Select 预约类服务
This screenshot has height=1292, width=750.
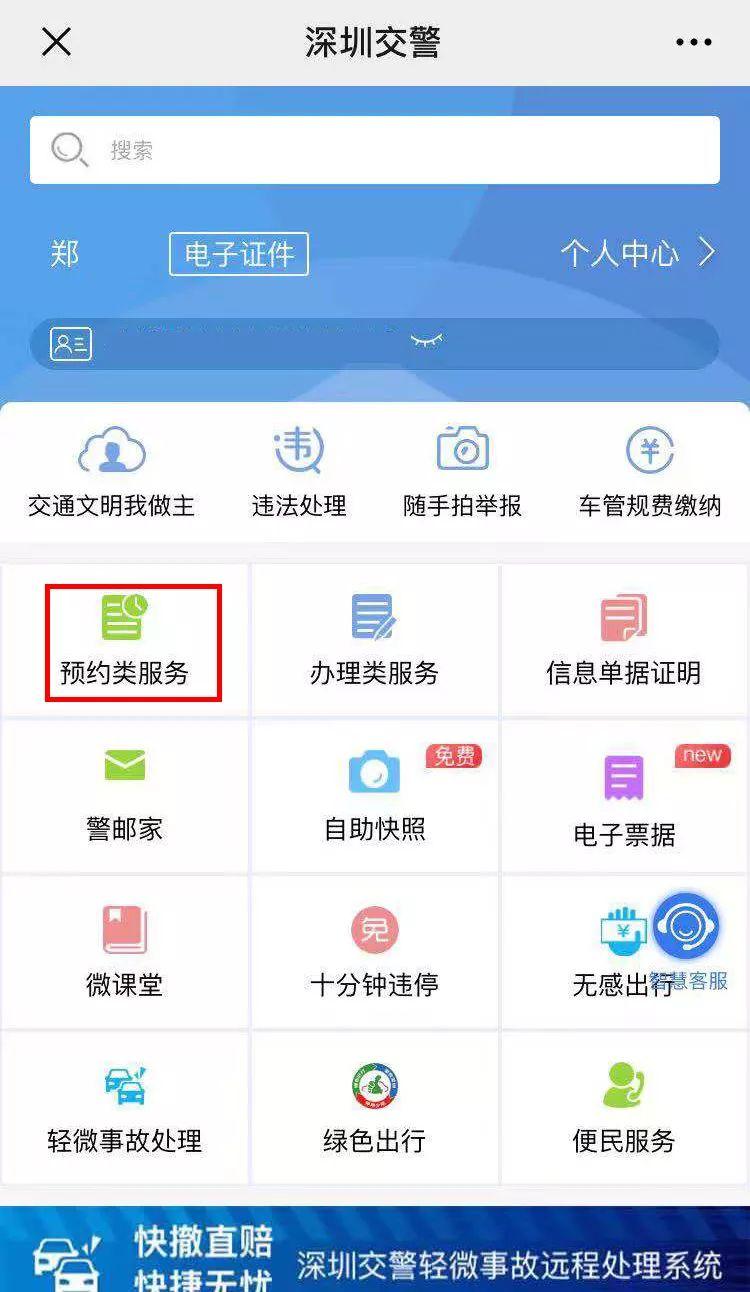(125, 640)
